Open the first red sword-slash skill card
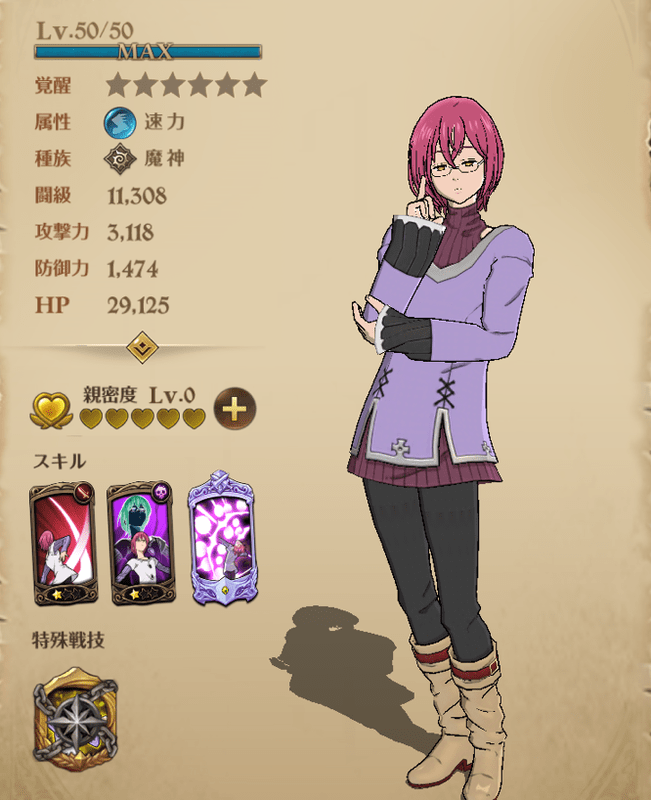This screenshot has width=651, height=800. [63, 542]
